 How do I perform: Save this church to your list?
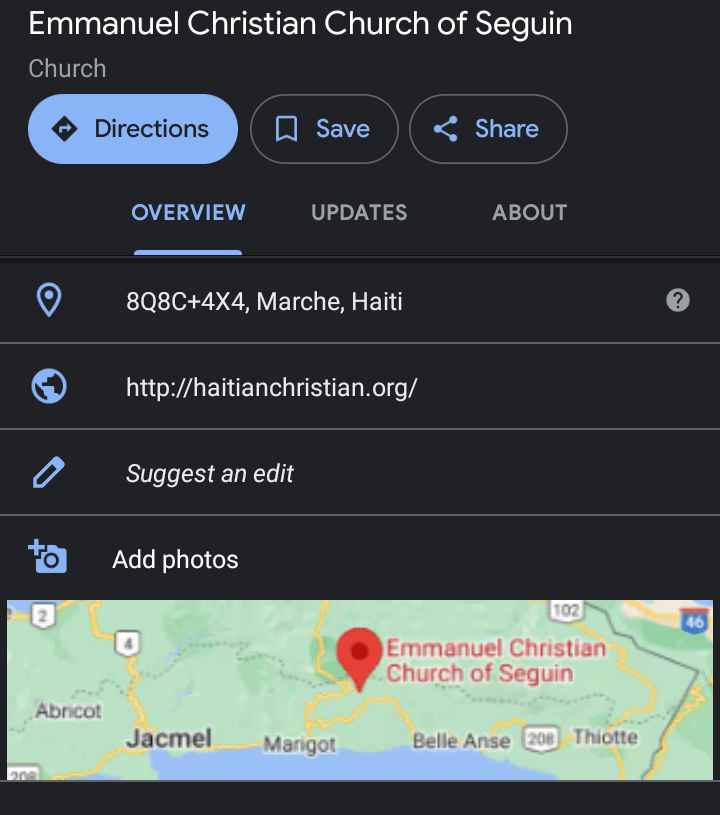point(324,129)
